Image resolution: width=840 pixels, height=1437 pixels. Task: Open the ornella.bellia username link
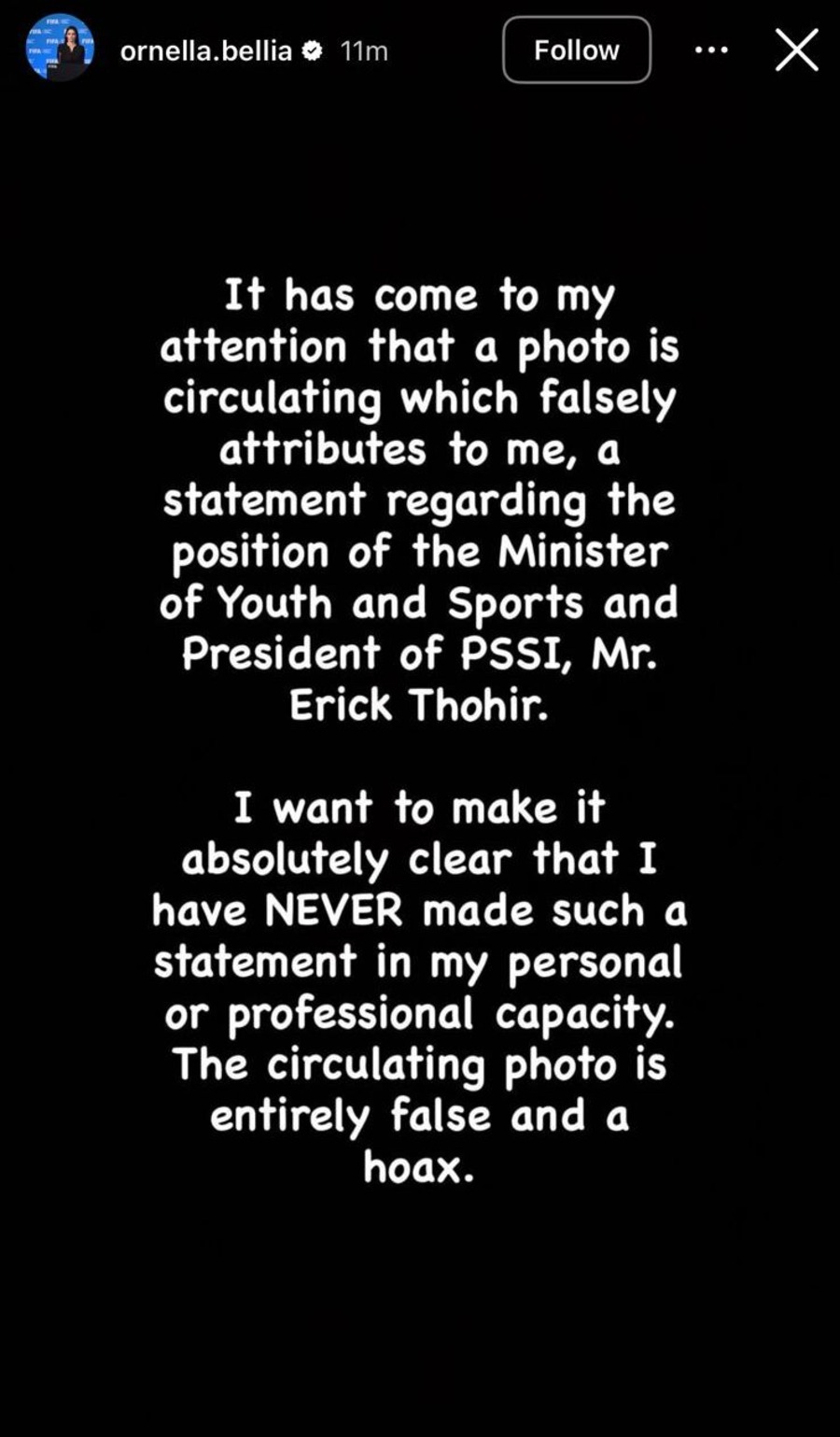[x=205, y=50]
